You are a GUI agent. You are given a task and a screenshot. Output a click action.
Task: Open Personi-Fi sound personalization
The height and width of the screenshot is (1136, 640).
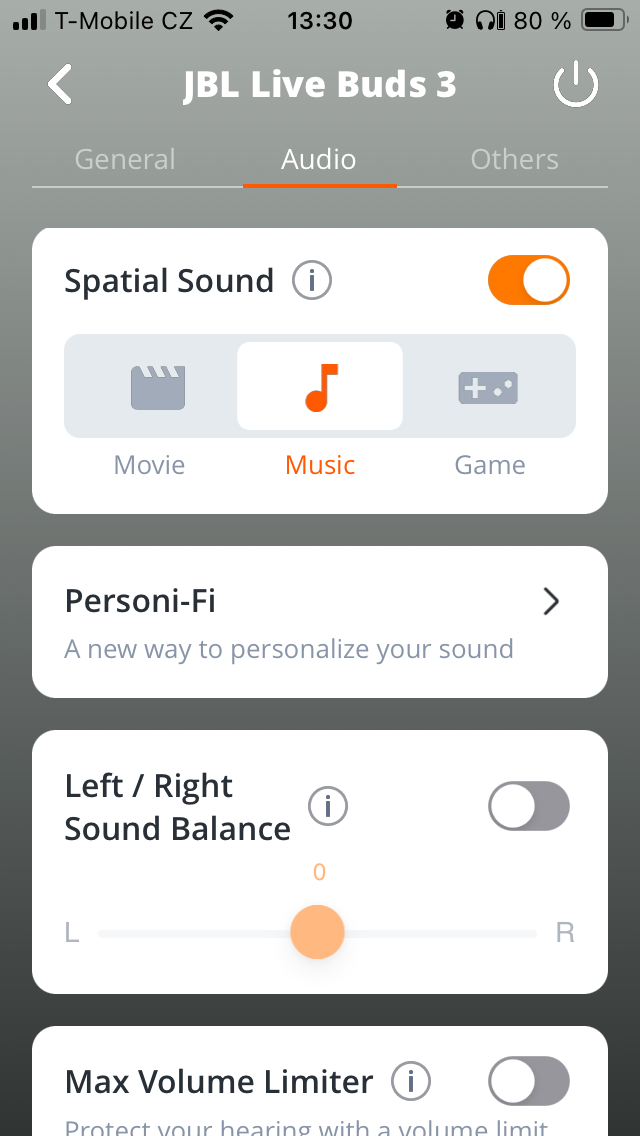coord(320,622)
